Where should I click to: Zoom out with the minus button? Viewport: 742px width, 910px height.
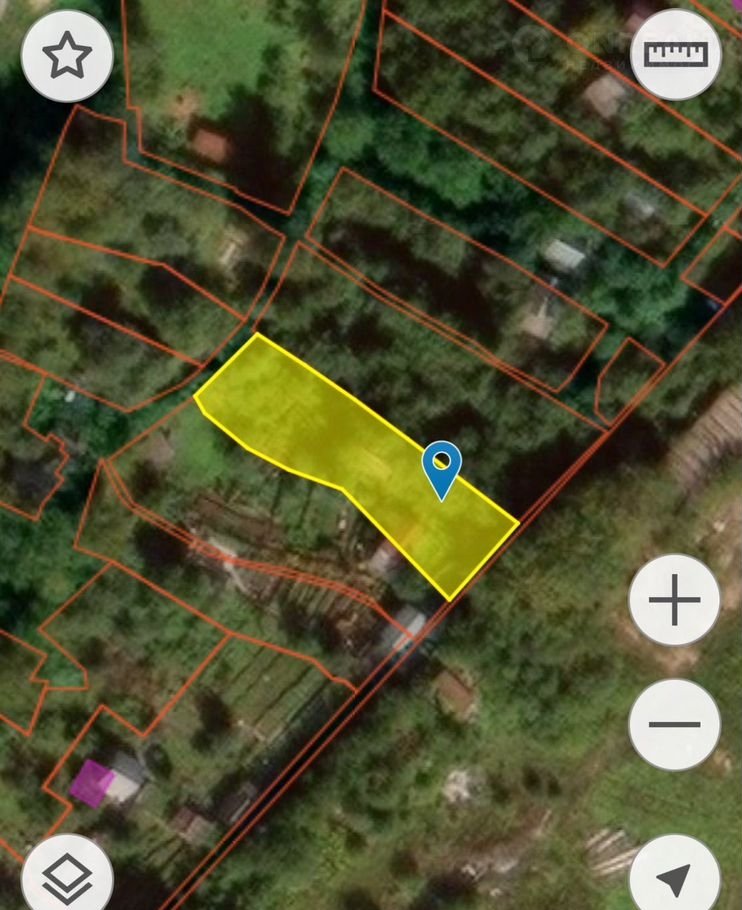pos(674,724)
